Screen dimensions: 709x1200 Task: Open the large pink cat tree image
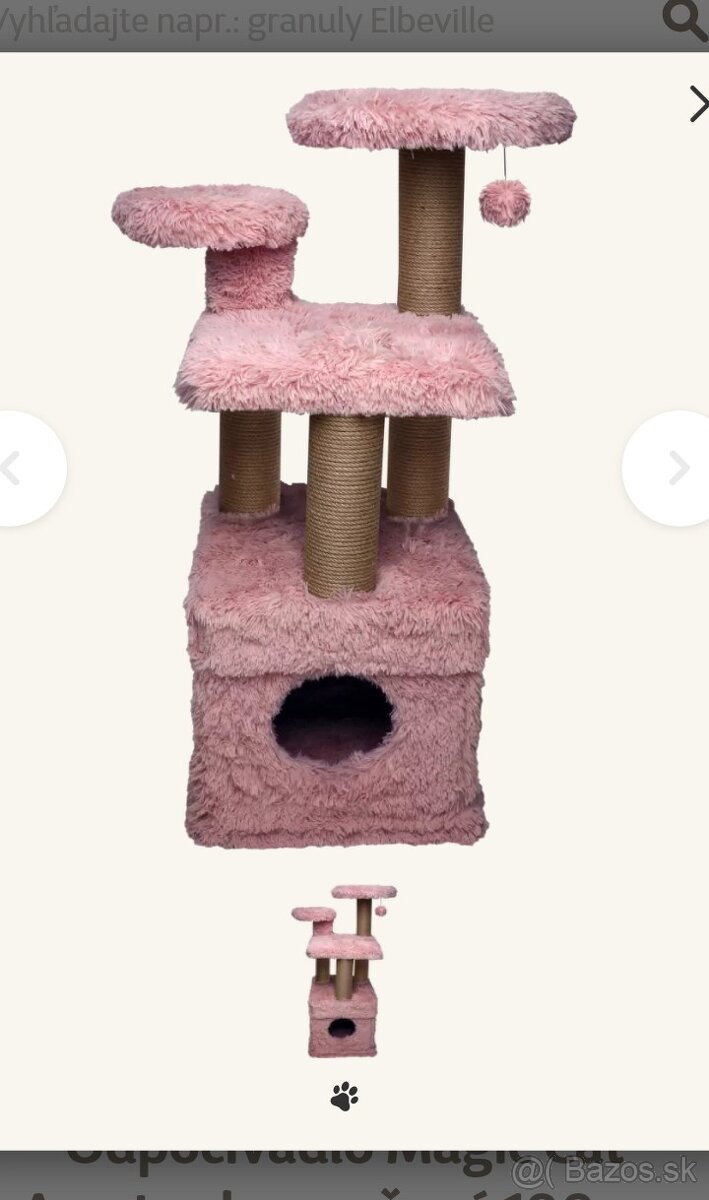click(345, 470)
